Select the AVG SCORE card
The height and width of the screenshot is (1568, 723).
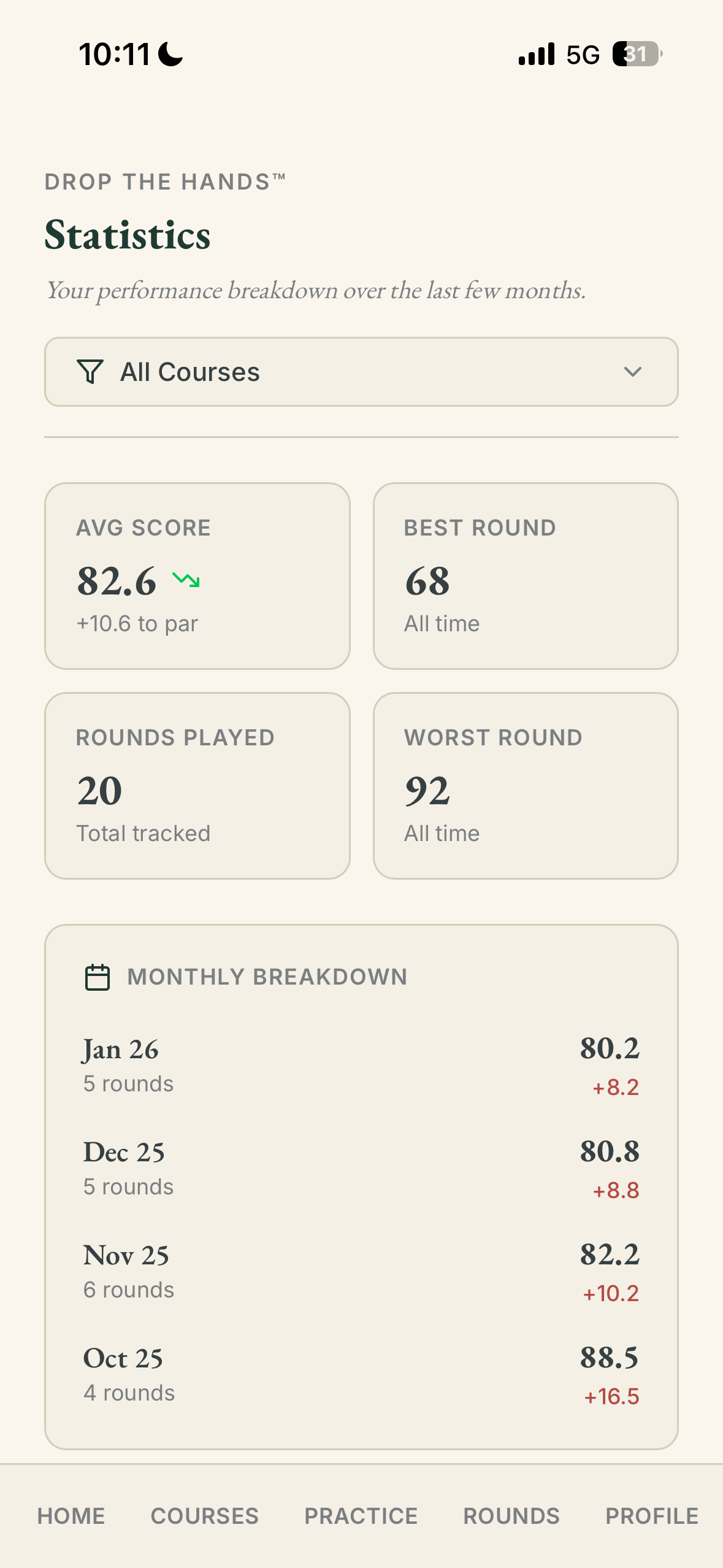click(x=197, y=575)
